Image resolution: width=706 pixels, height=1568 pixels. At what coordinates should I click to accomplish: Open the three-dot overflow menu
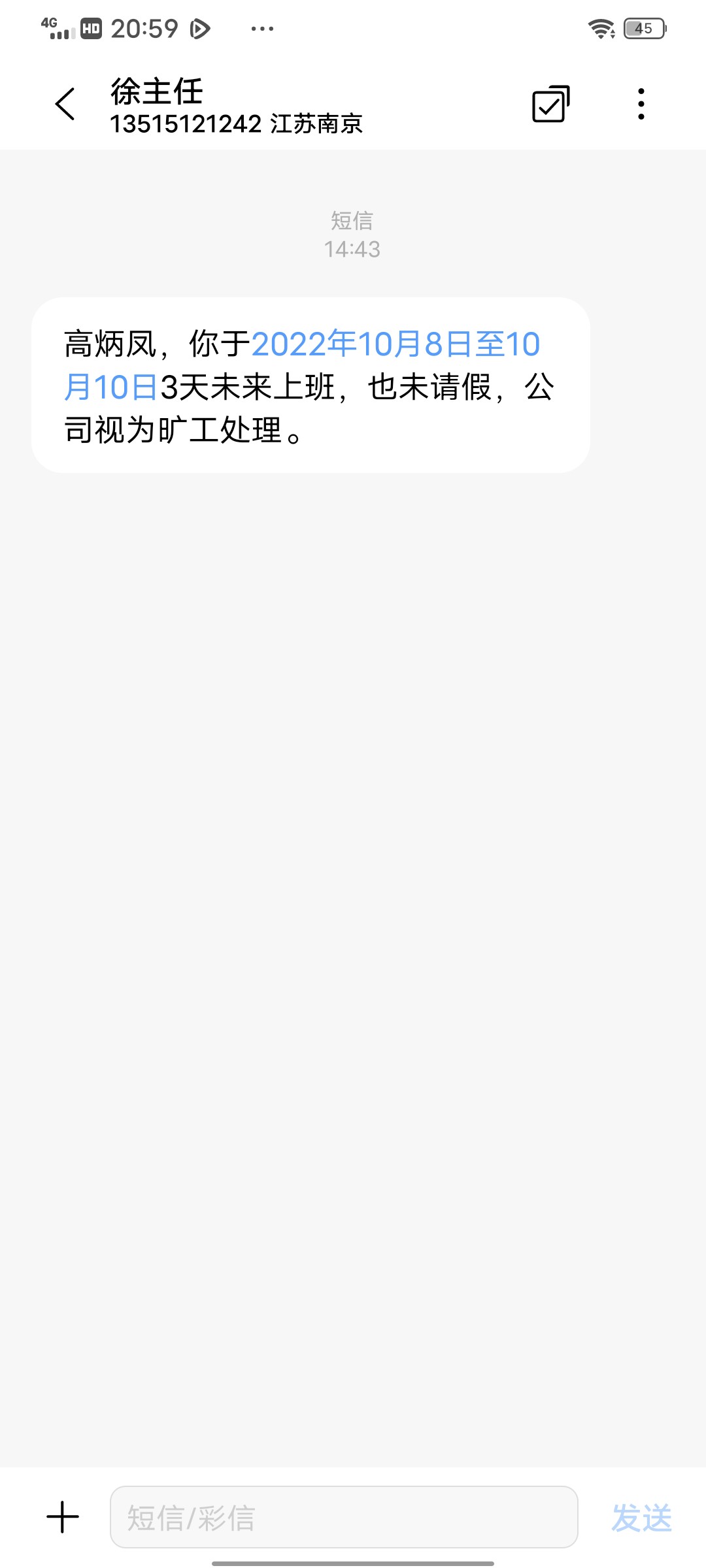coord(641,104)
